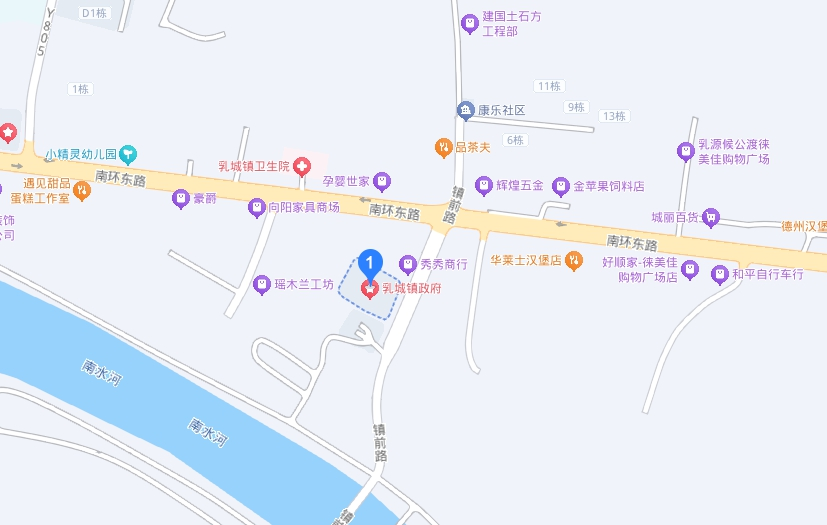Open the 乳城镇政府 place marker

370,289
